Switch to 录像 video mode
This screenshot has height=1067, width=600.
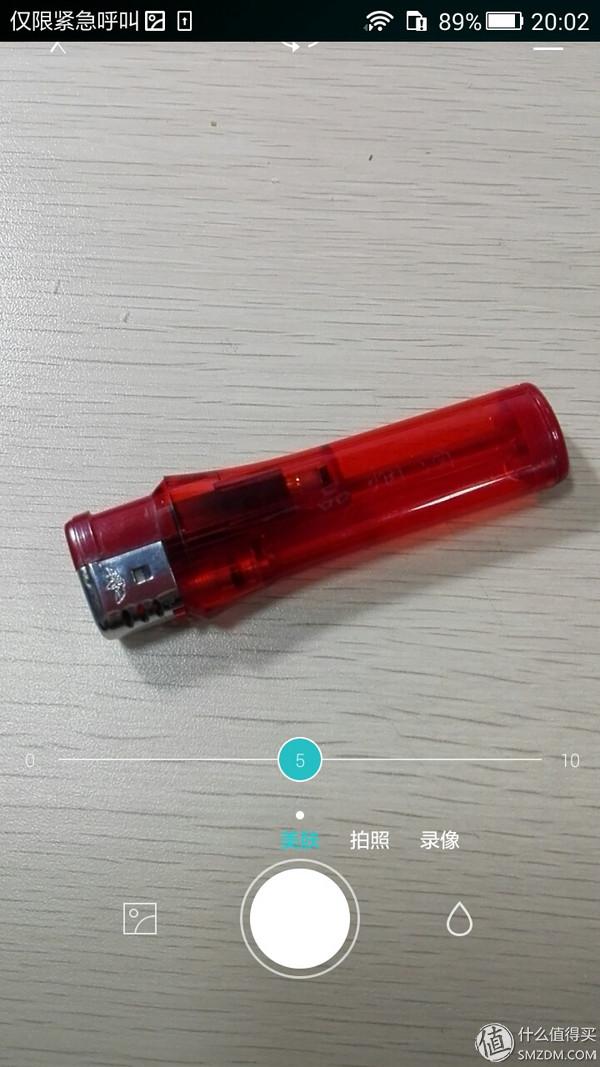439,840
